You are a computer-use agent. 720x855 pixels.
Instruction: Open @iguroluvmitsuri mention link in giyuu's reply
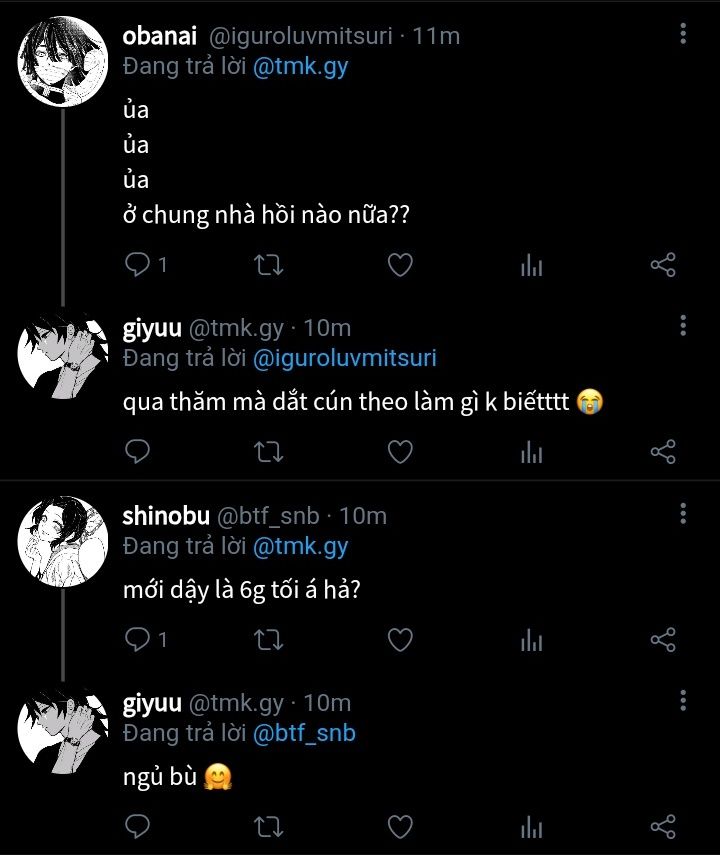tap(344, 358)
